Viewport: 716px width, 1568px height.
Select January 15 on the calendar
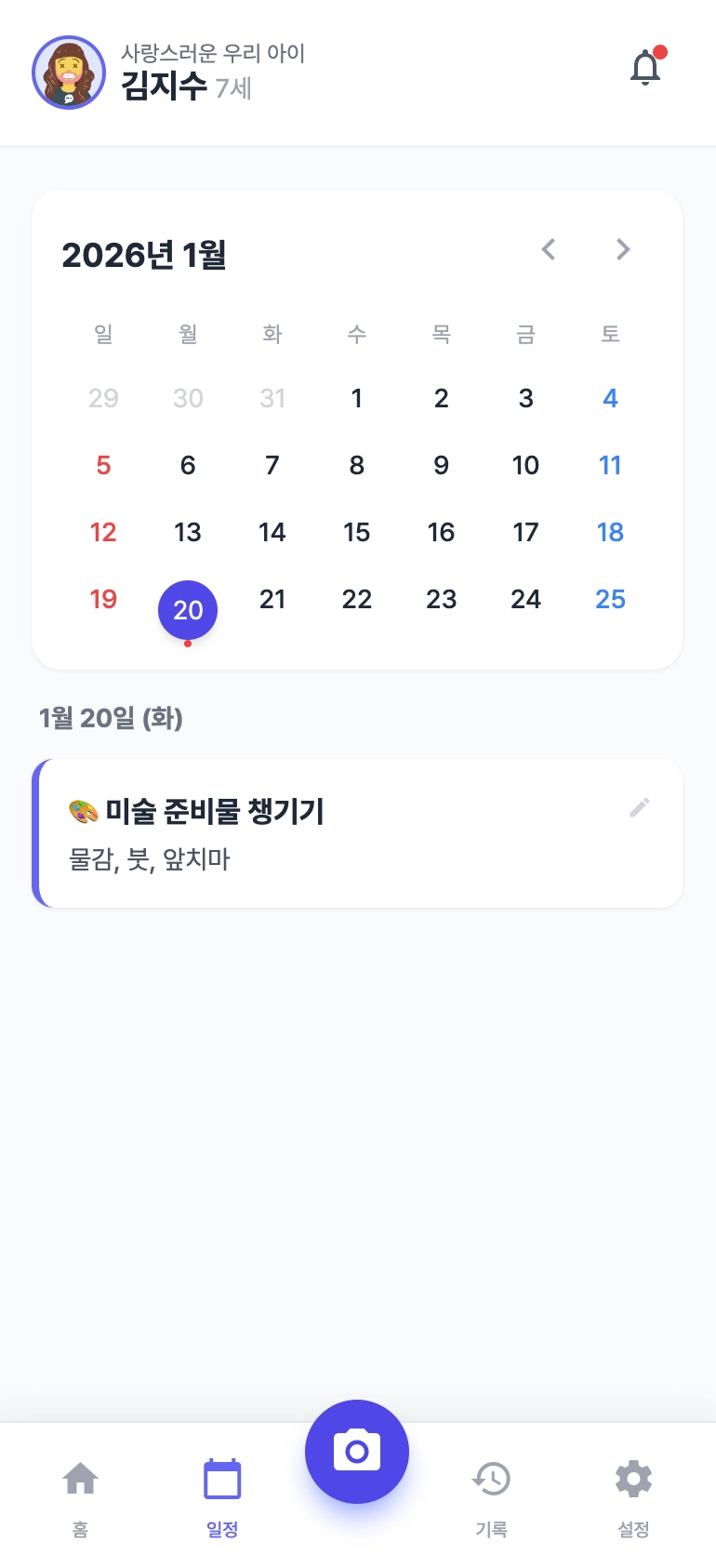coord(357,533)
